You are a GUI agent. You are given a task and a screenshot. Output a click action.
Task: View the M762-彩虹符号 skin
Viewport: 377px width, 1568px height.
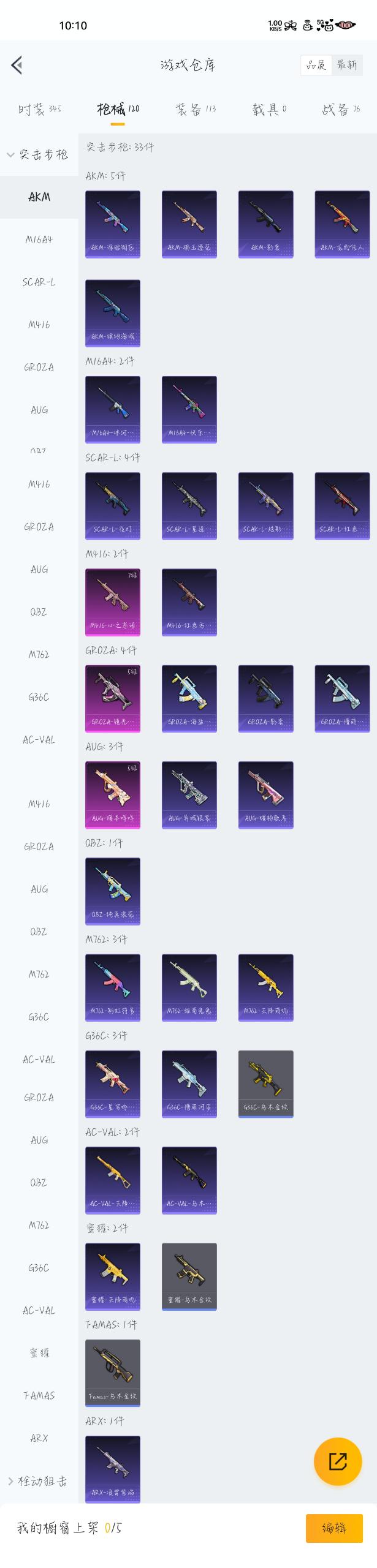coord(113,987)
